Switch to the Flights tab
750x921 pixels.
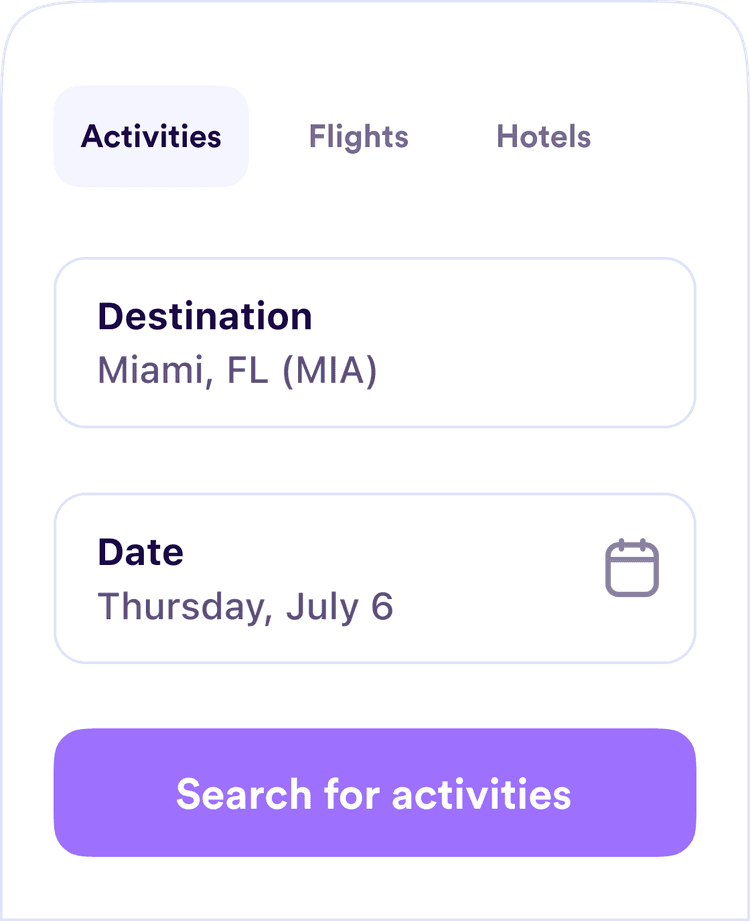tap(359, 137)
